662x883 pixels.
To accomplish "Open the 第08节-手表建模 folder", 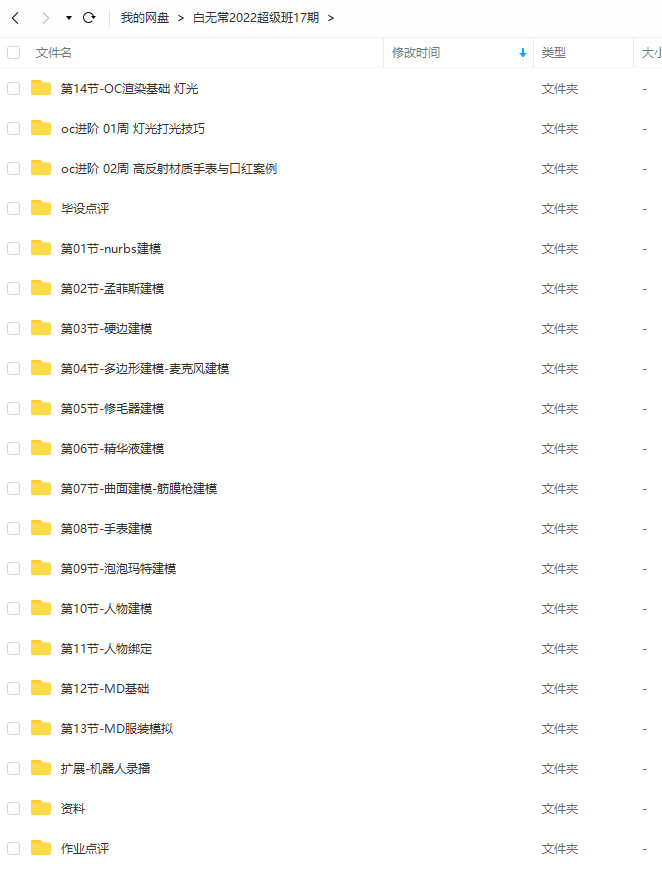I will coord(106,529).
